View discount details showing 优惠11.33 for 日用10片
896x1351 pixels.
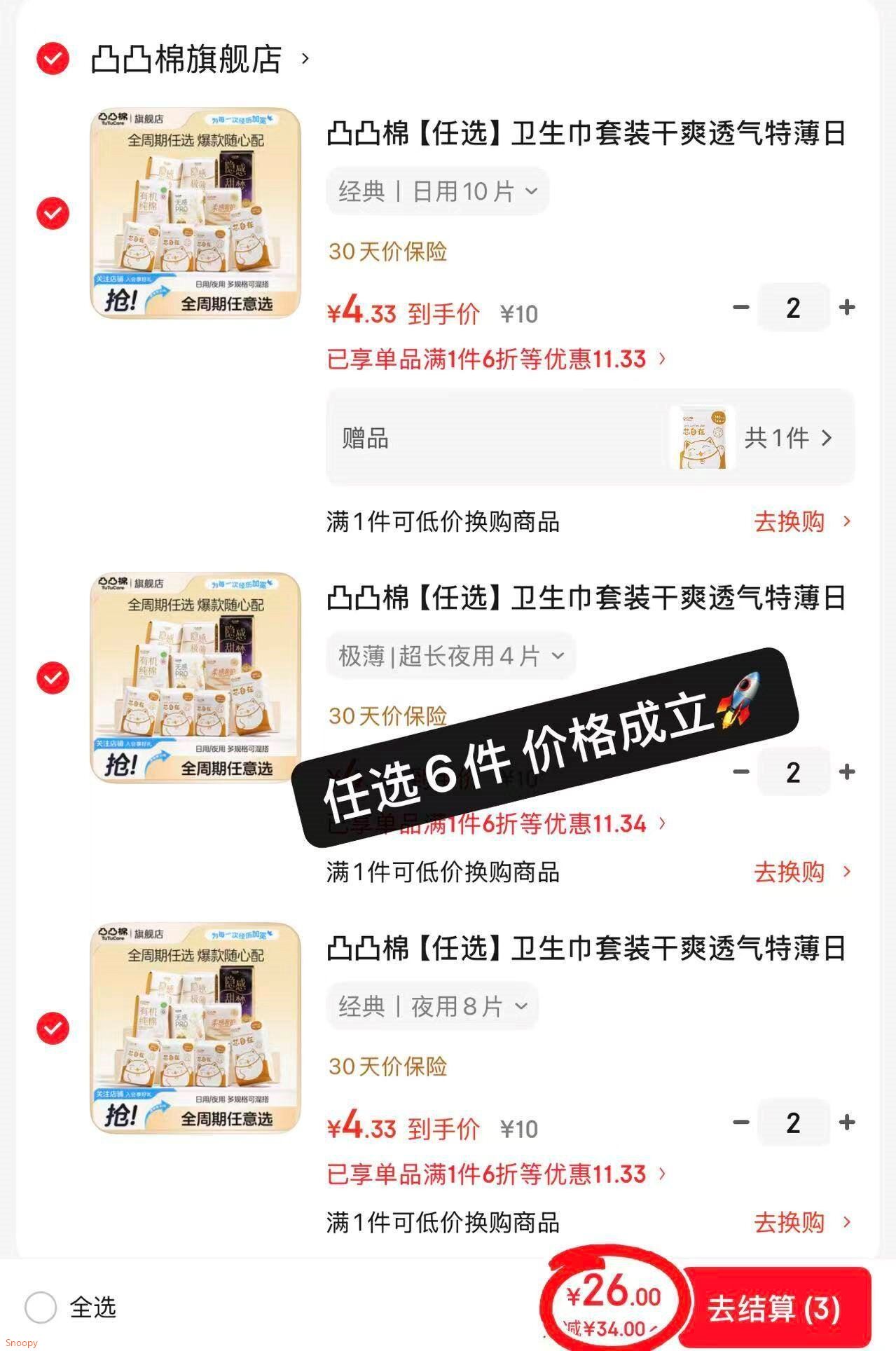pos(496,359)
